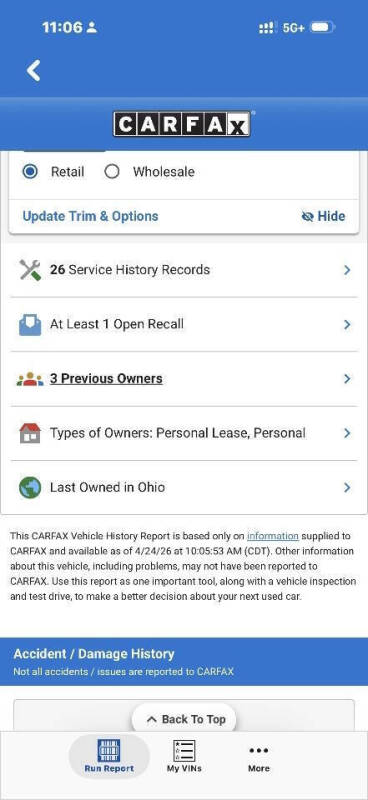368x800 pixels.
Task: Choose the Wholesale radio option
Action: [111, 172]
